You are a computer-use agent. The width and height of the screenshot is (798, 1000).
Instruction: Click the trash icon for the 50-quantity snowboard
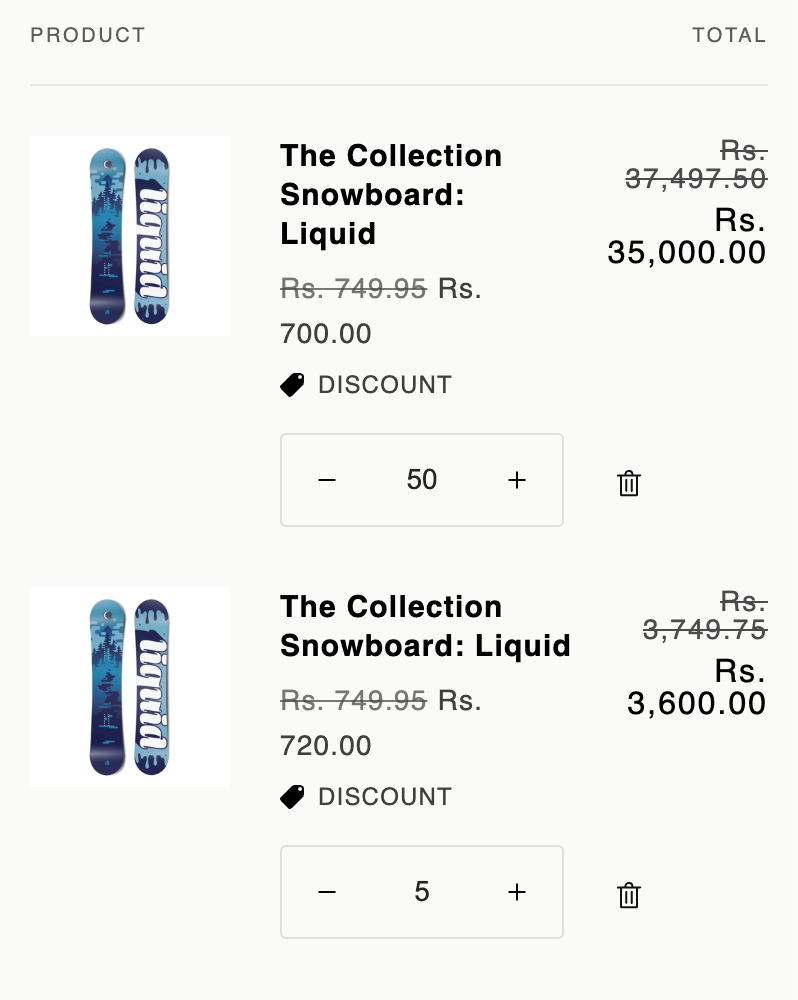628,483
